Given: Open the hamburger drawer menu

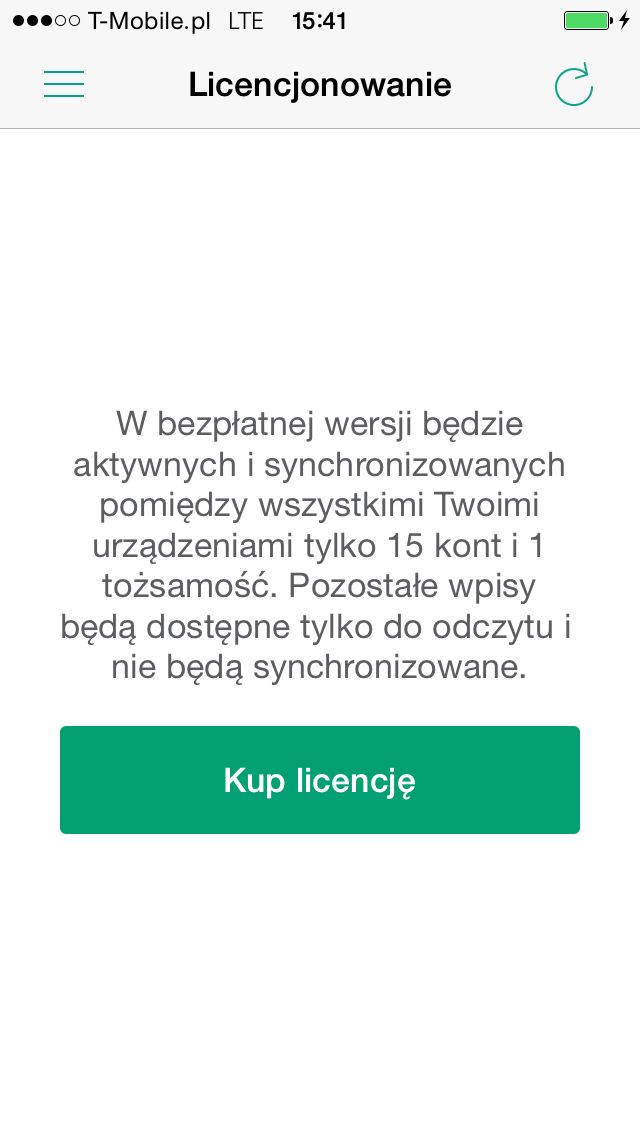Looking at the screenshot, I should (64, 84).
